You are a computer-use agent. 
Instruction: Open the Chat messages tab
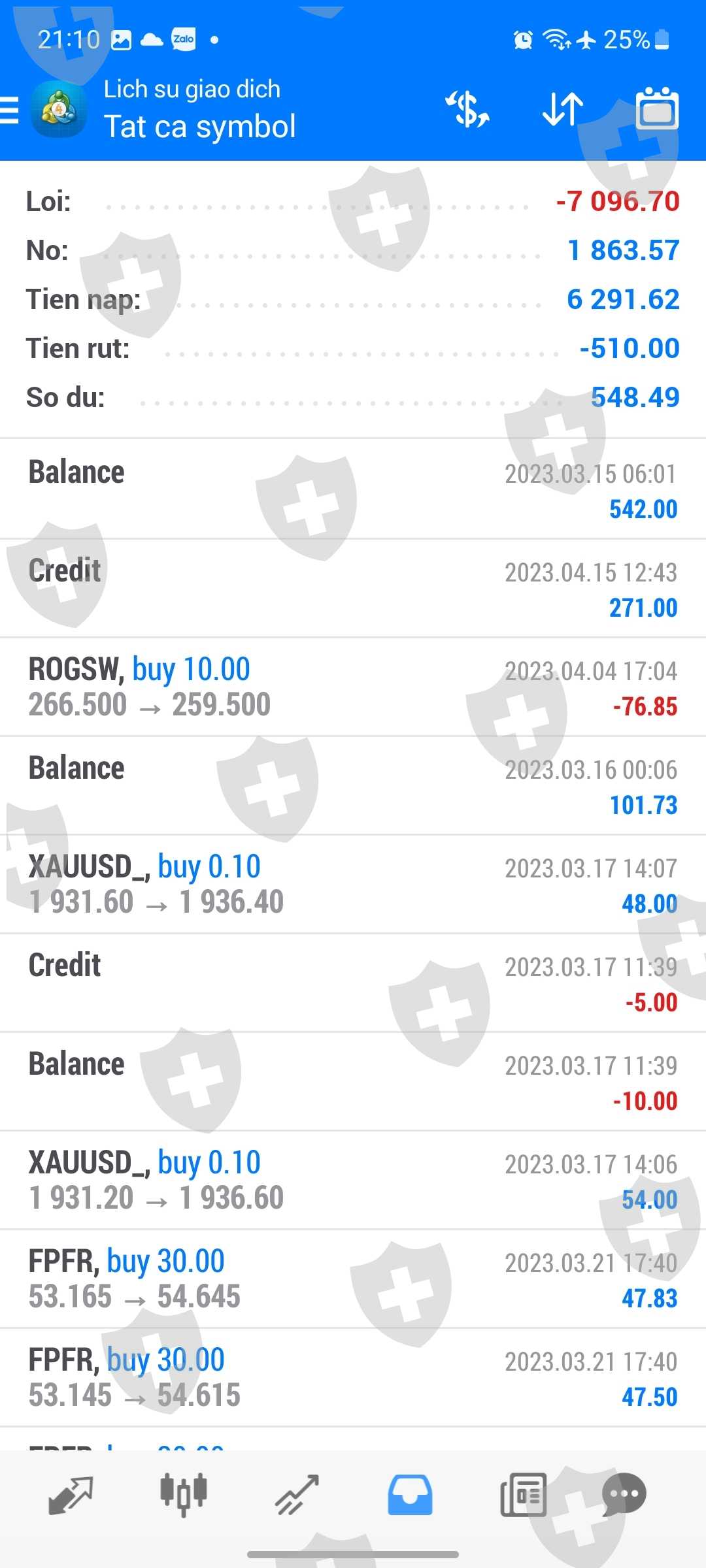(x=624, y=1495)
